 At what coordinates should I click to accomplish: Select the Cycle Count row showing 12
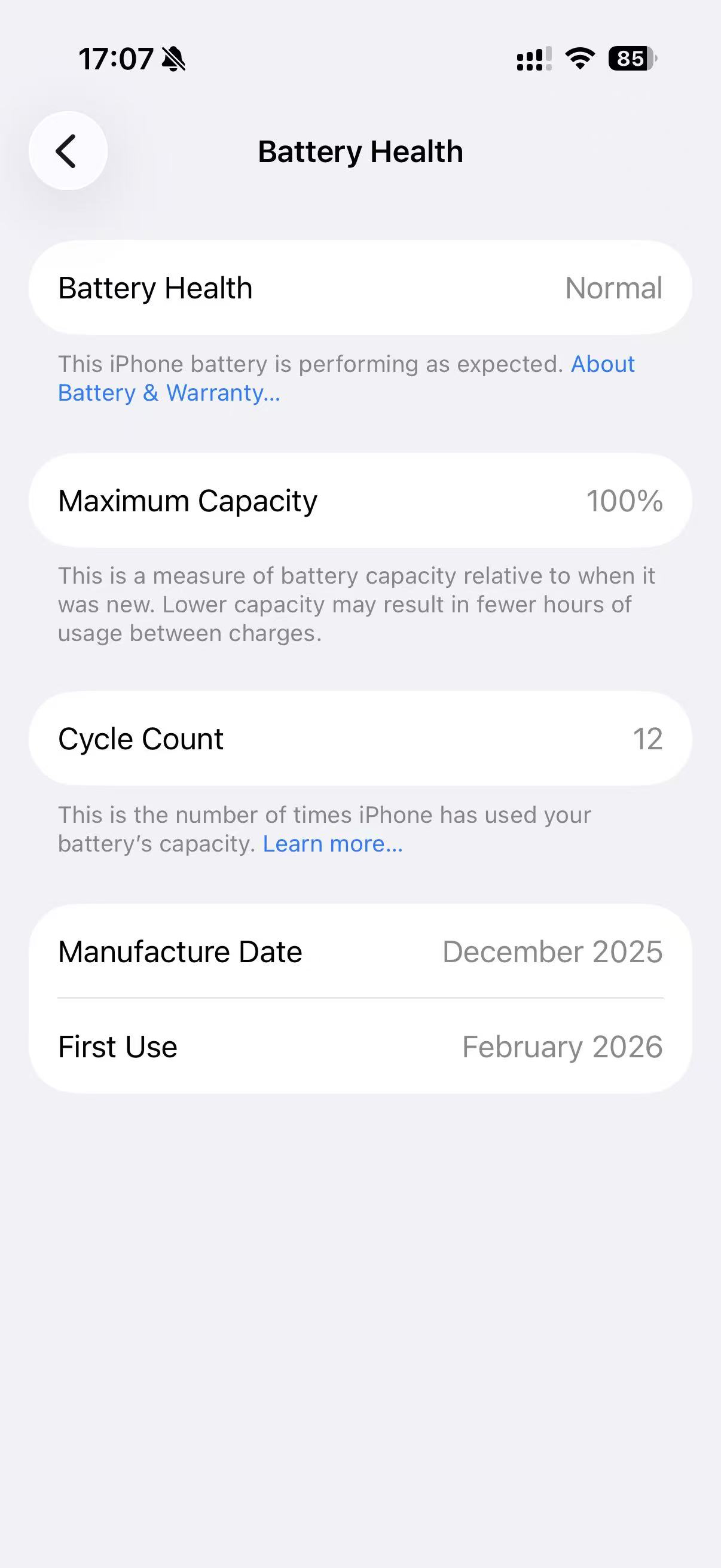[360, 739]
